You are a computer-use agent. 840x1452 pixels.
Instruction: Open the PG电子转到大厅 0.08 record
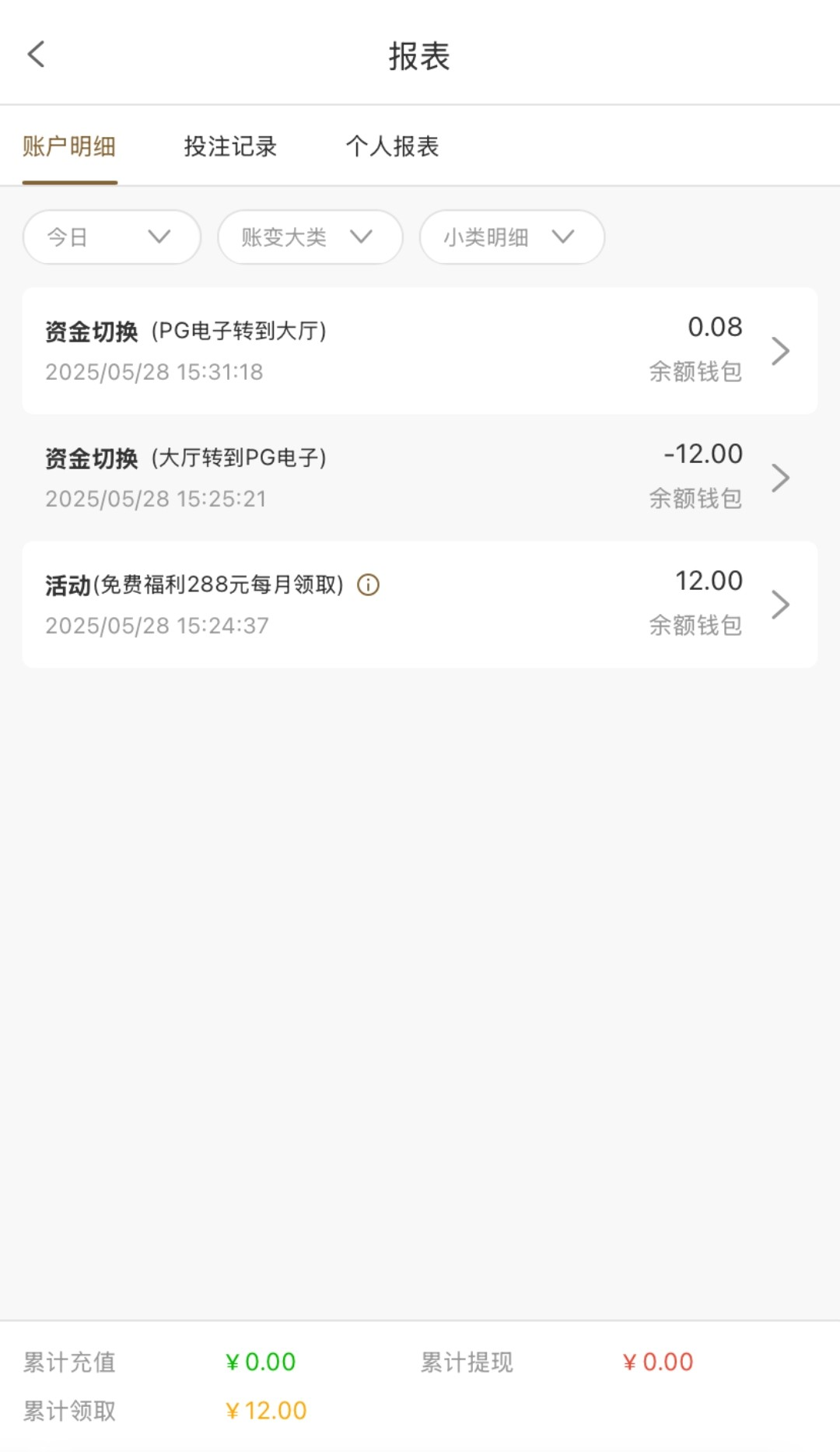419,351
